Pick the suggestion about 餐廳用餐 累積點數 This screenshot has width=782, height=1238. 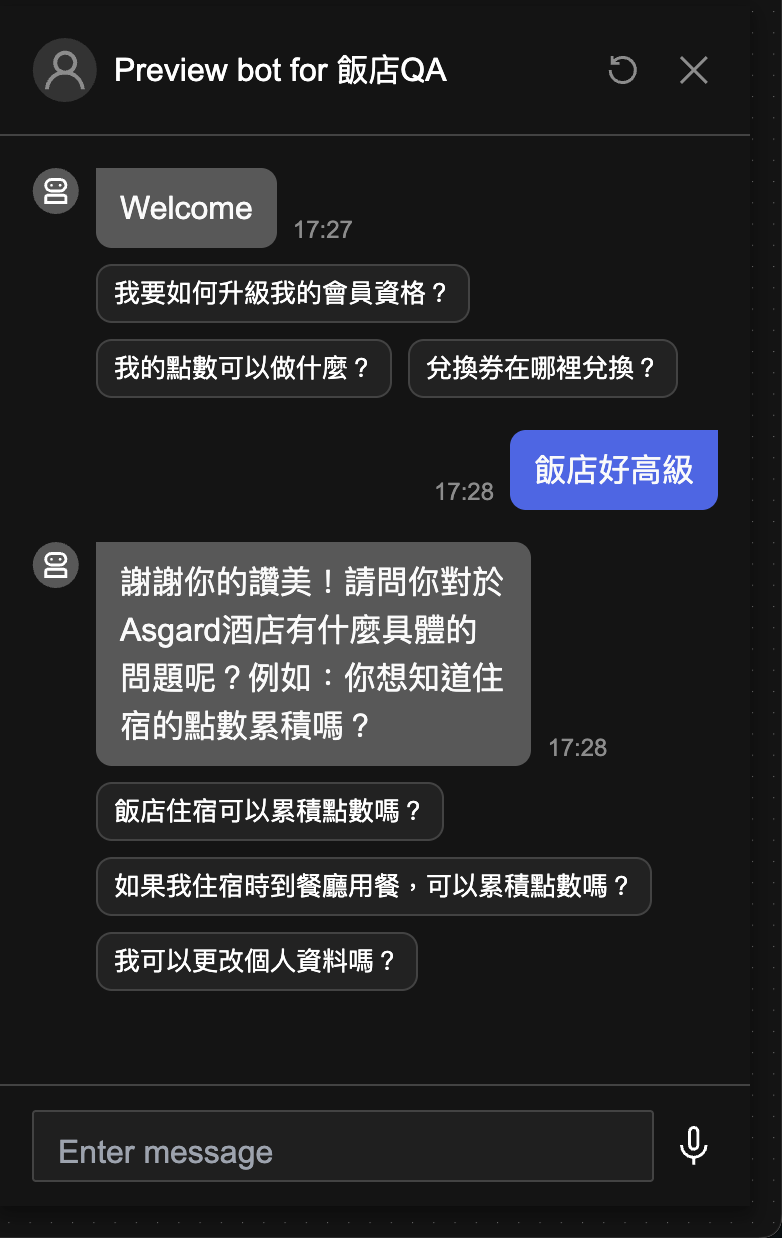click(x=373, y=886)
